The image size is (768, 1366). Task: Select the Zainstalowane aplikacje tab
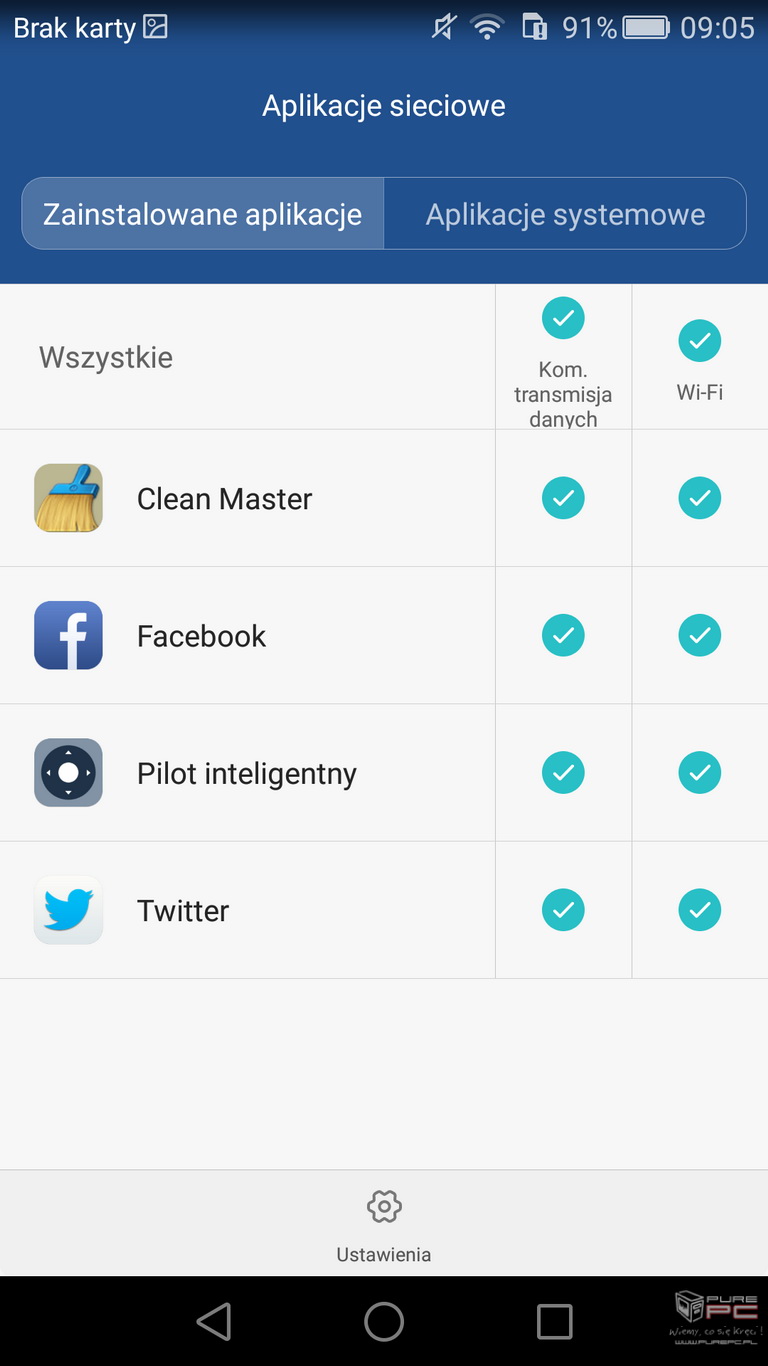(203, 214)
